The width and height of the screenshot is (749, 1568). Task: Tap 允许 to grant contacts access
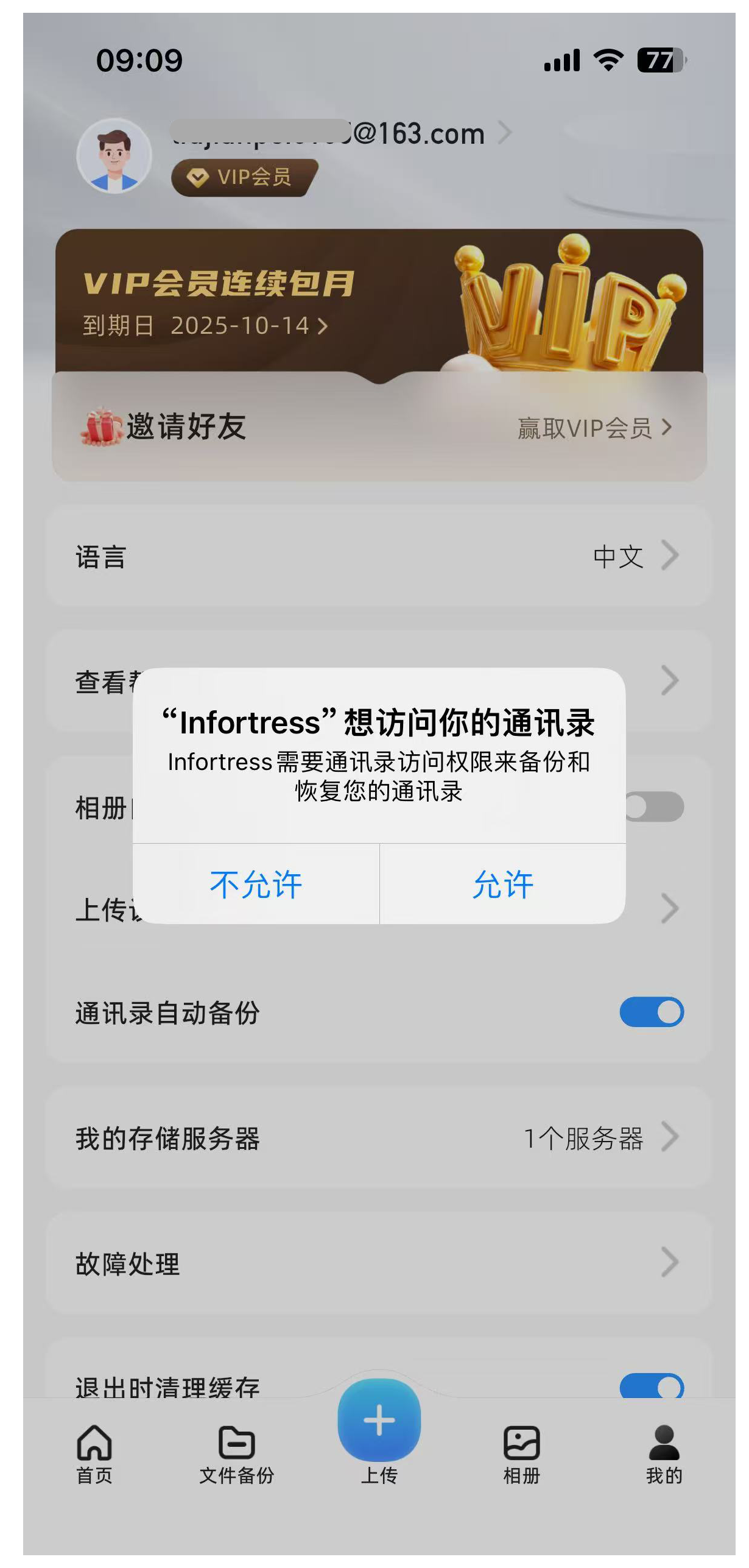pyautogui.click(x=502, y=884)
